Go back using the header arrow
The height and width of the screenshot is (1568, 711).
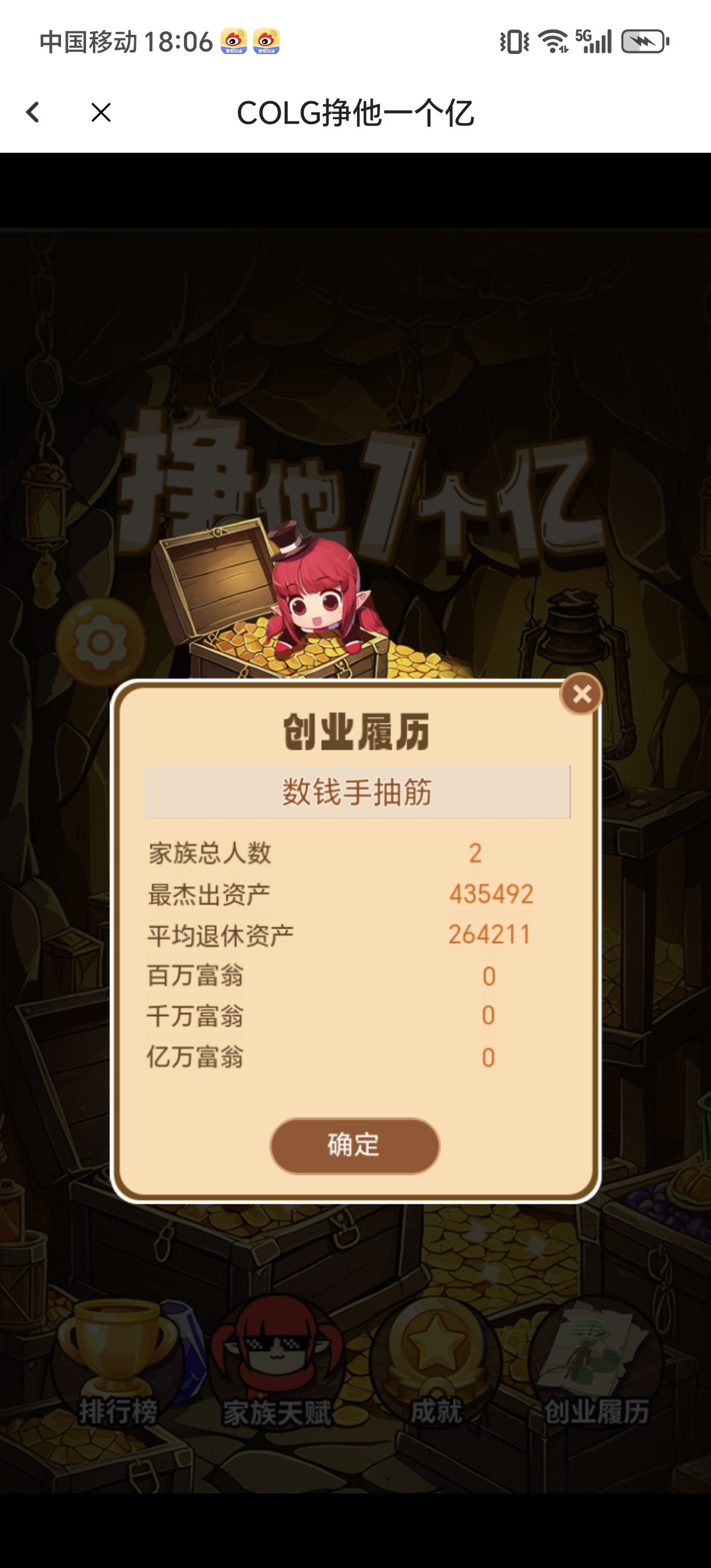[x=33, y=112]
